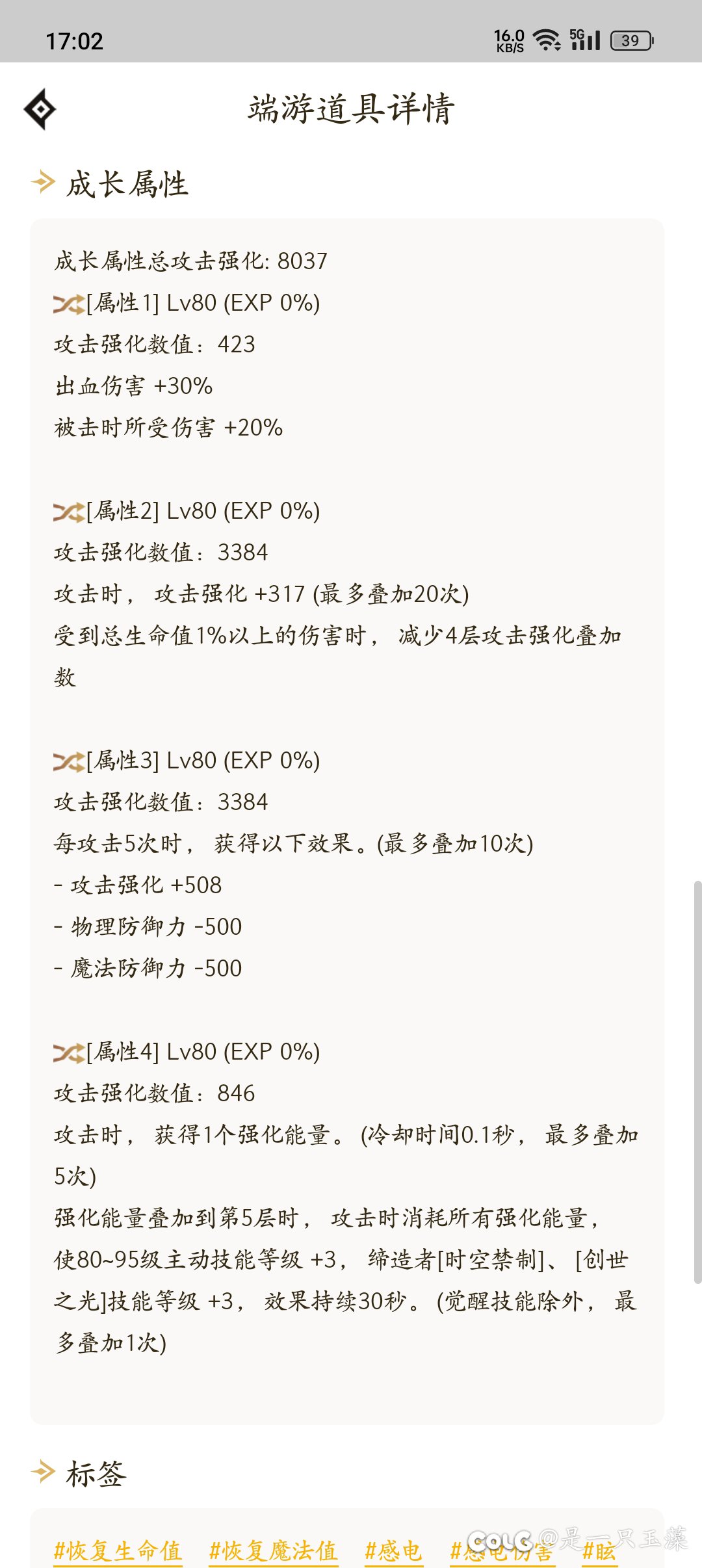Tap the Wi-Fi icon in the status bar
This screenshot has width=702, height=1568.
click(x=546, y=39)
